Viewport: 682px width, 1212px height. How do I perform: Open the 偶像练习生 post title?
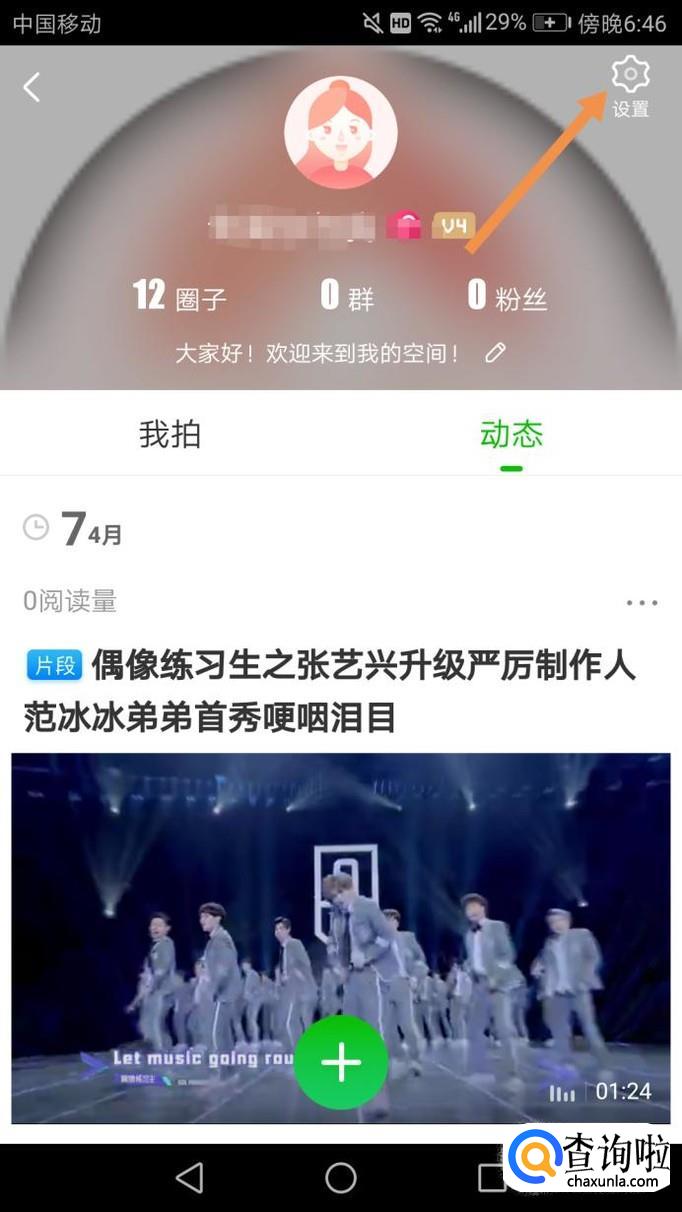click(x=330, y=690)
